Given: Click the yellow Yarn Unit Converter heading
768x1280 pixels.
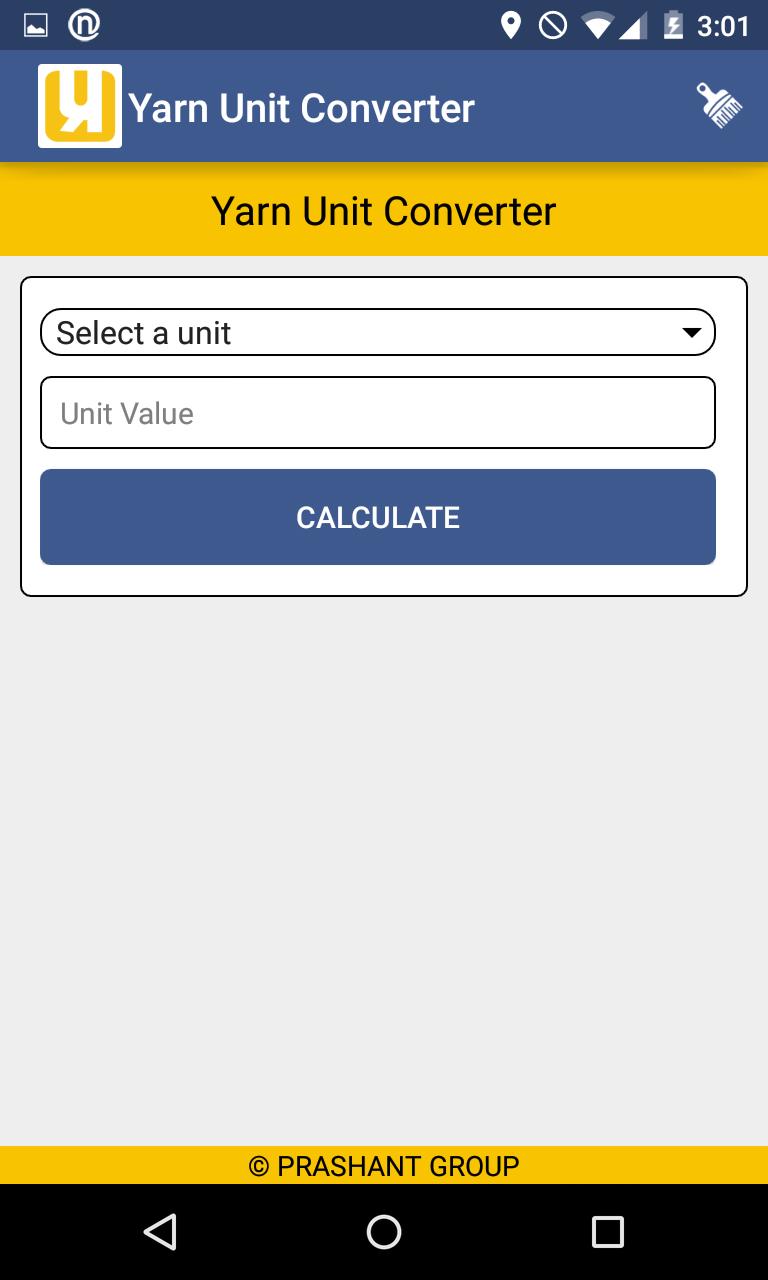Looking at the screenshot, I should (x=384, y=210).
